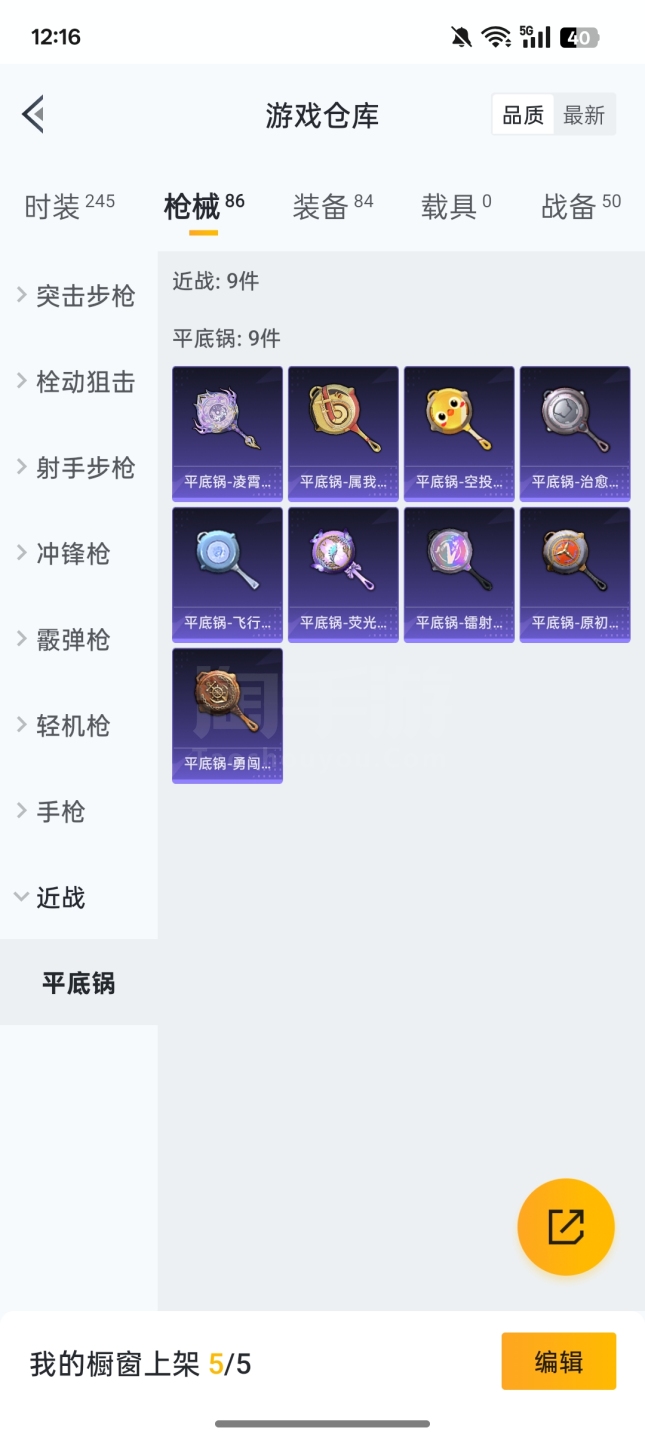This screenshot has width=645, height=1440.
Task: Tap the 编辑 button
Action: click(x=559, y=1361)
